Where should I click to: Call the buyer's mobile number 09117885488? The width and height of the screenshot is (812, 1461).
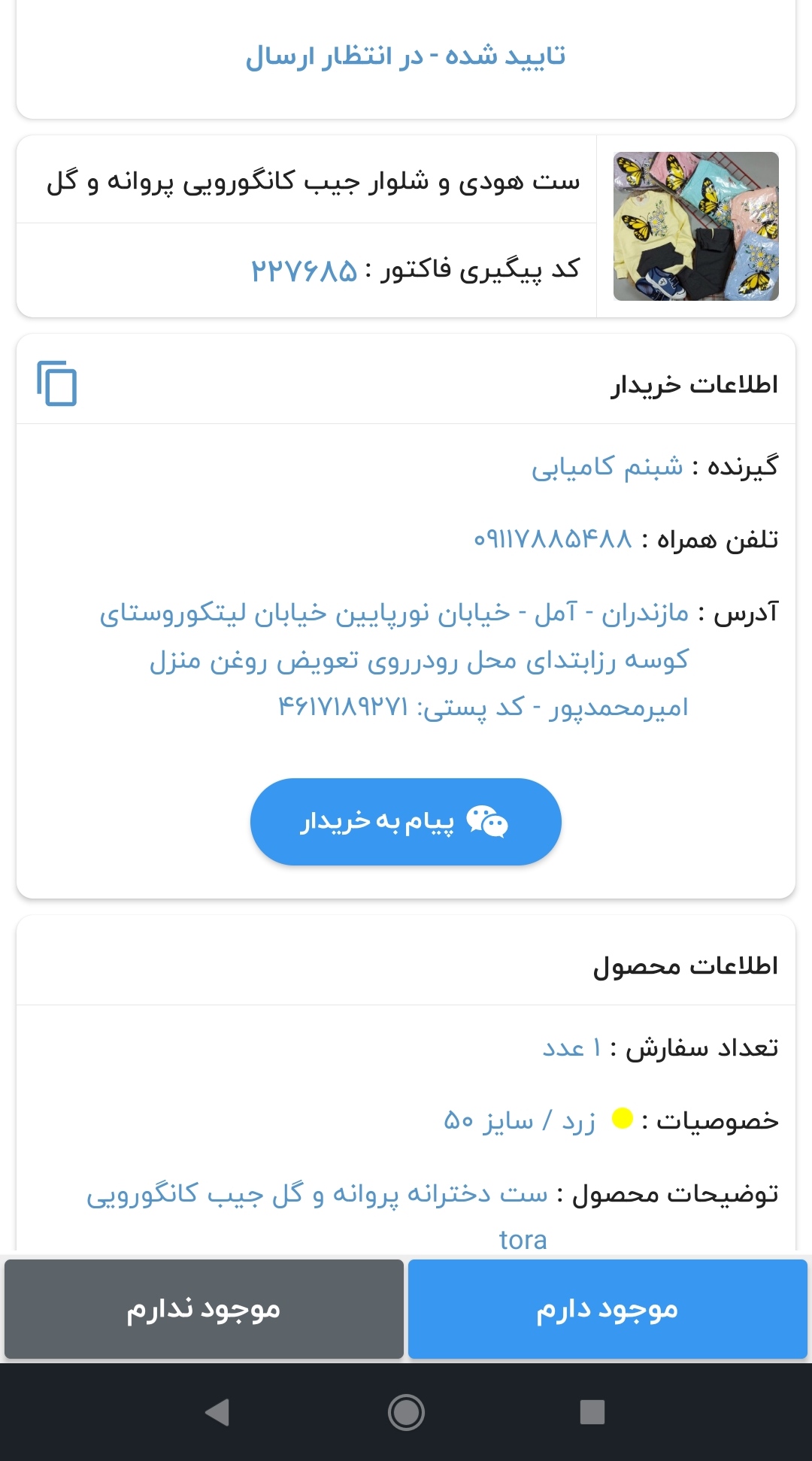click(553, 539)
